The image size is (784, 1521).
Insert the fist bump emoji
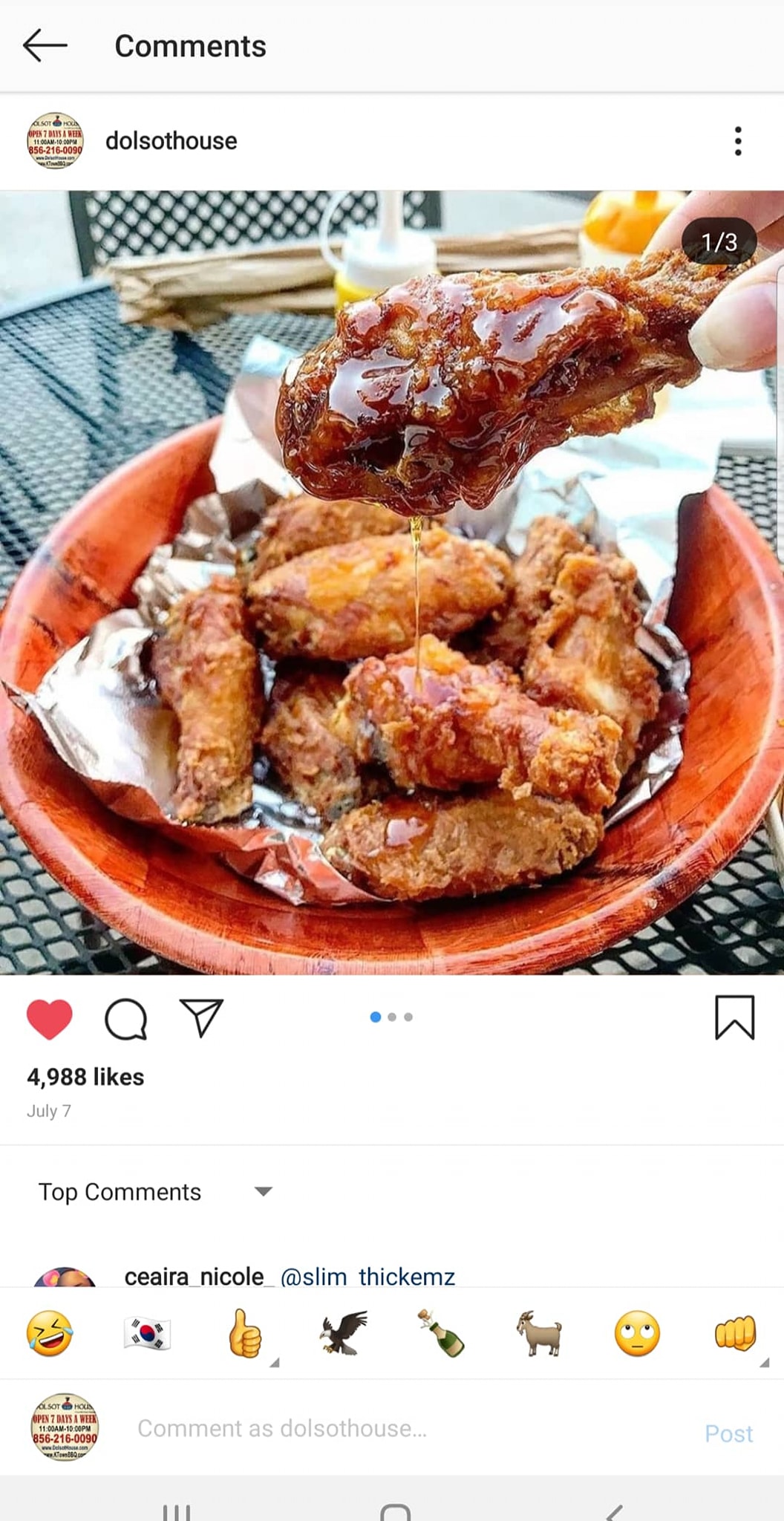(x=735, y=1333)
